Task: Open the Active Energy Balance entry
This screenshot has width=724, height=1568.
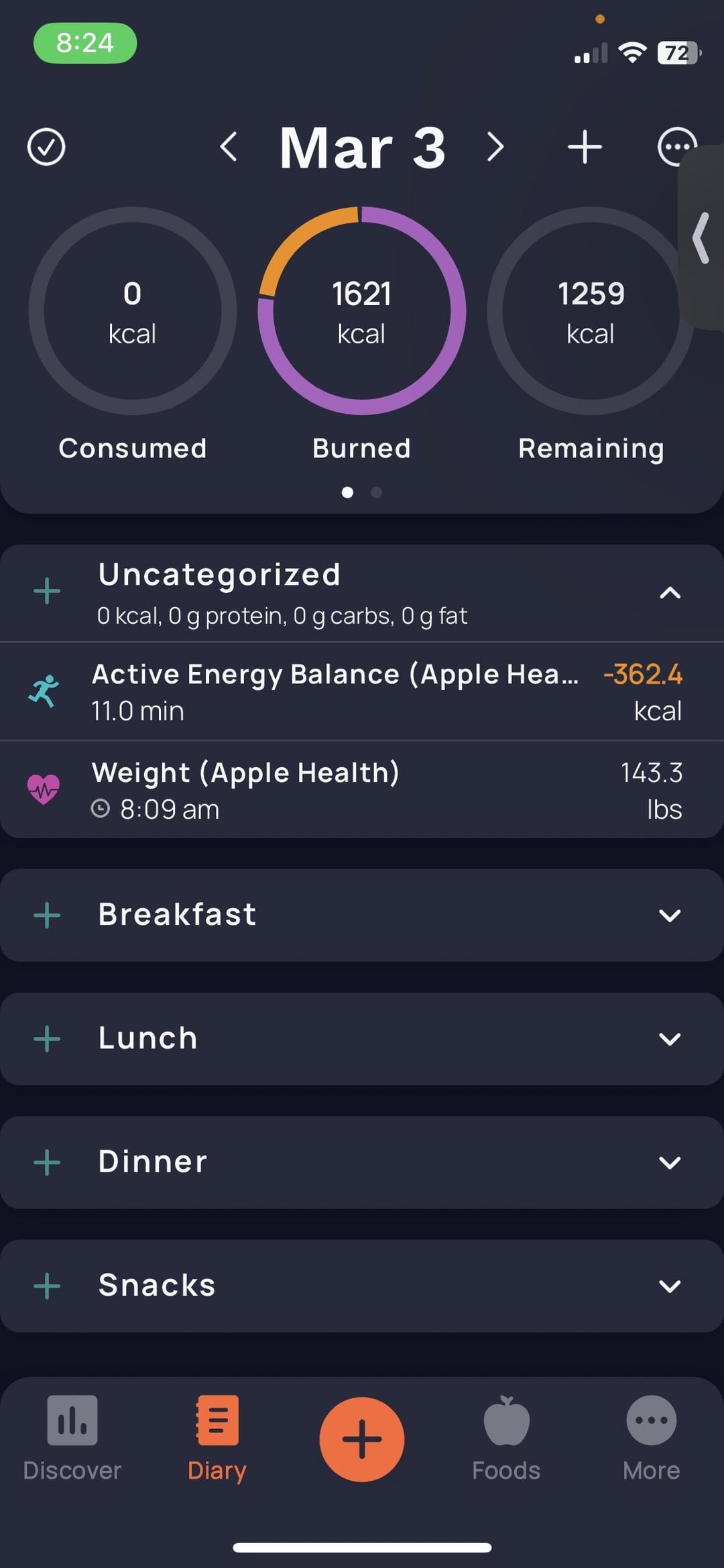Action: 362,691
